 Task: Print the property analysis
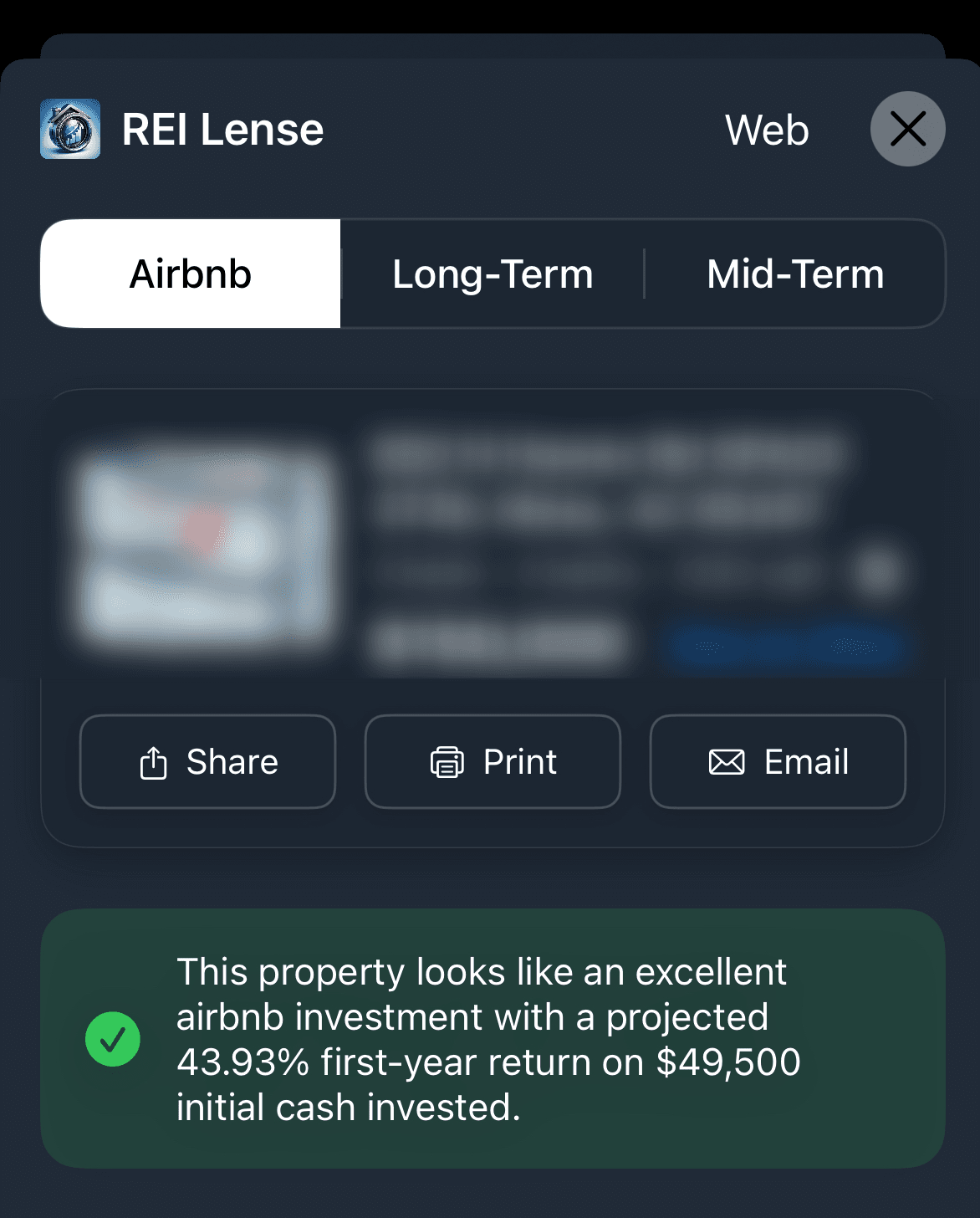(x=493, y=762)
